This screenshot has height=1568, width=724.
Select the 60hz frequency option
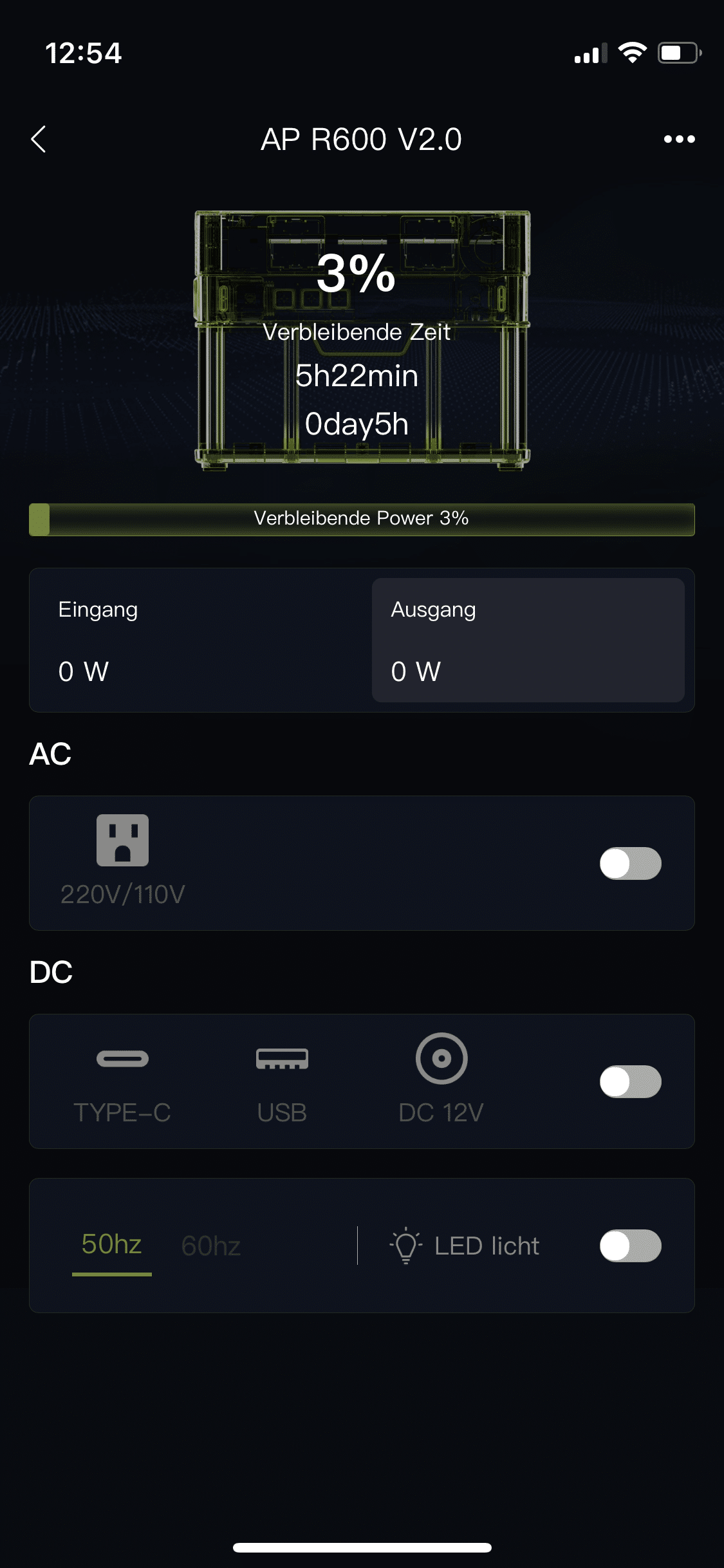pyautogui.click(x=211, y=1246)
